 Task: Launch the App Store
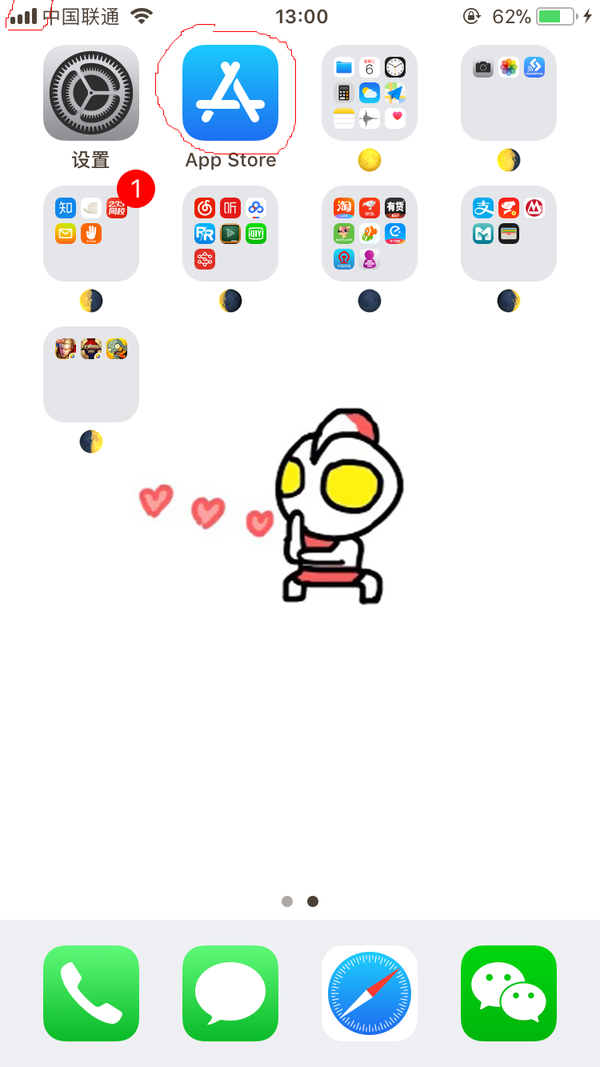tap(230, 92)
